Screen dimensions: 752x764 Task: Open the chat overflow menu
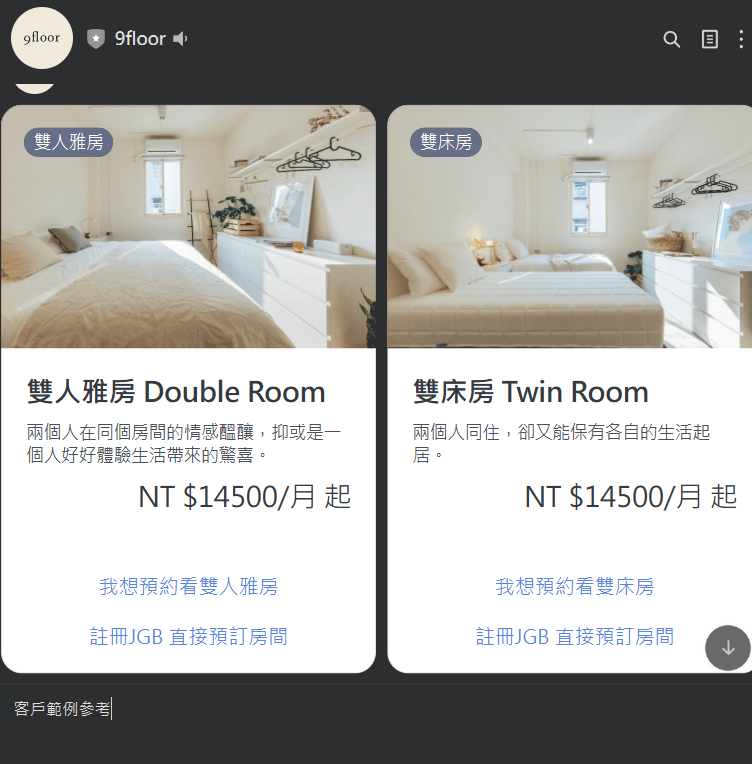[741, 39]
